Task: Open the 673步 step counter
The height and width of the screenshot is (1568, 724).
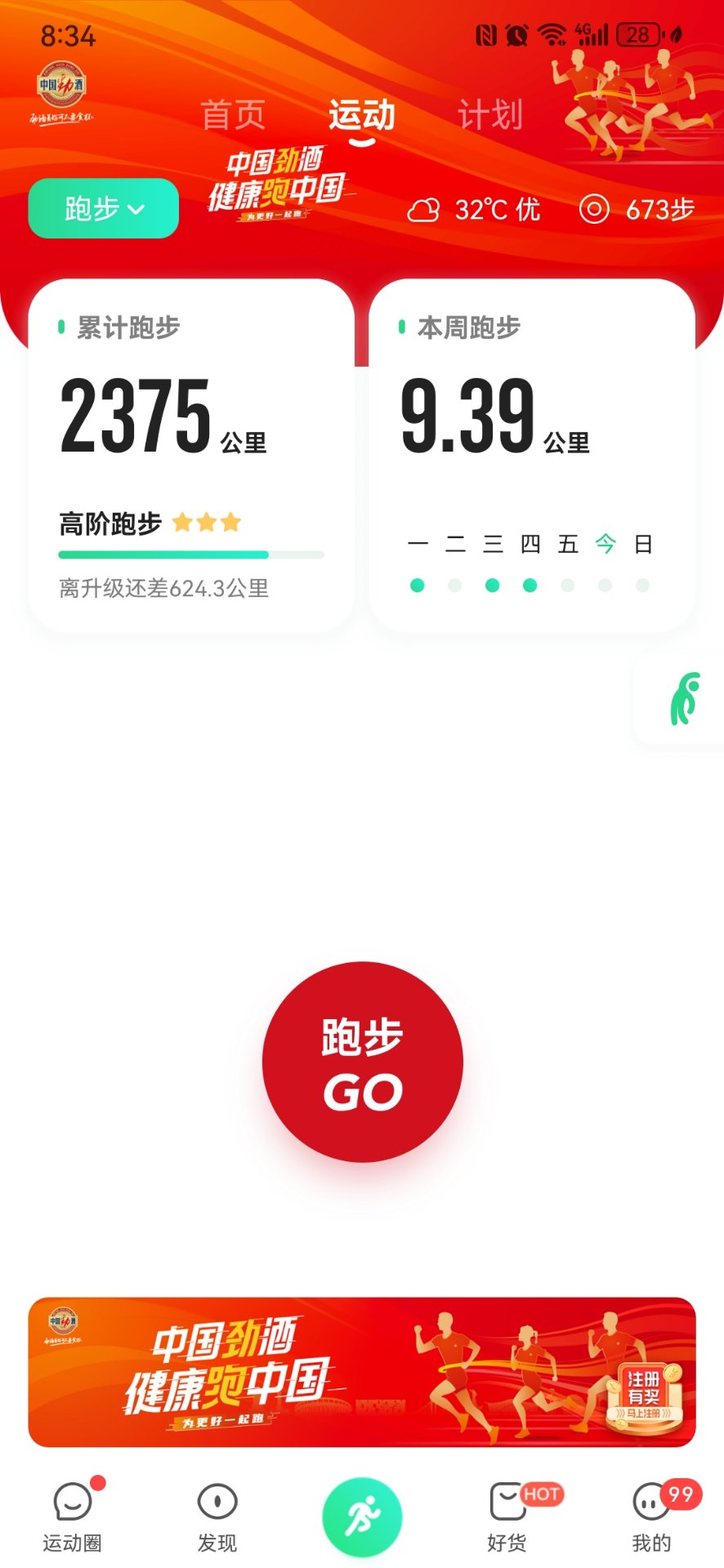Action: coord(637,210)
